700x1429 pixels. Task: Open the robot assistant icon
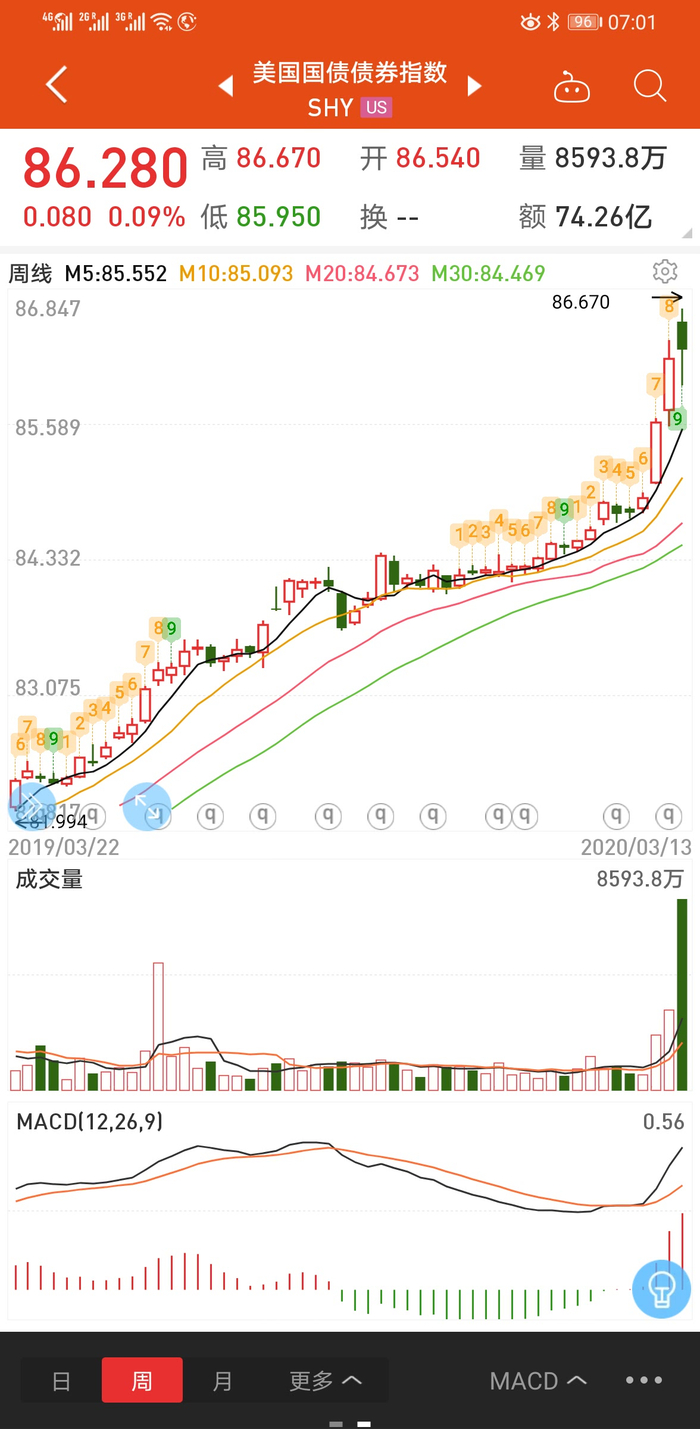[571, 87]
